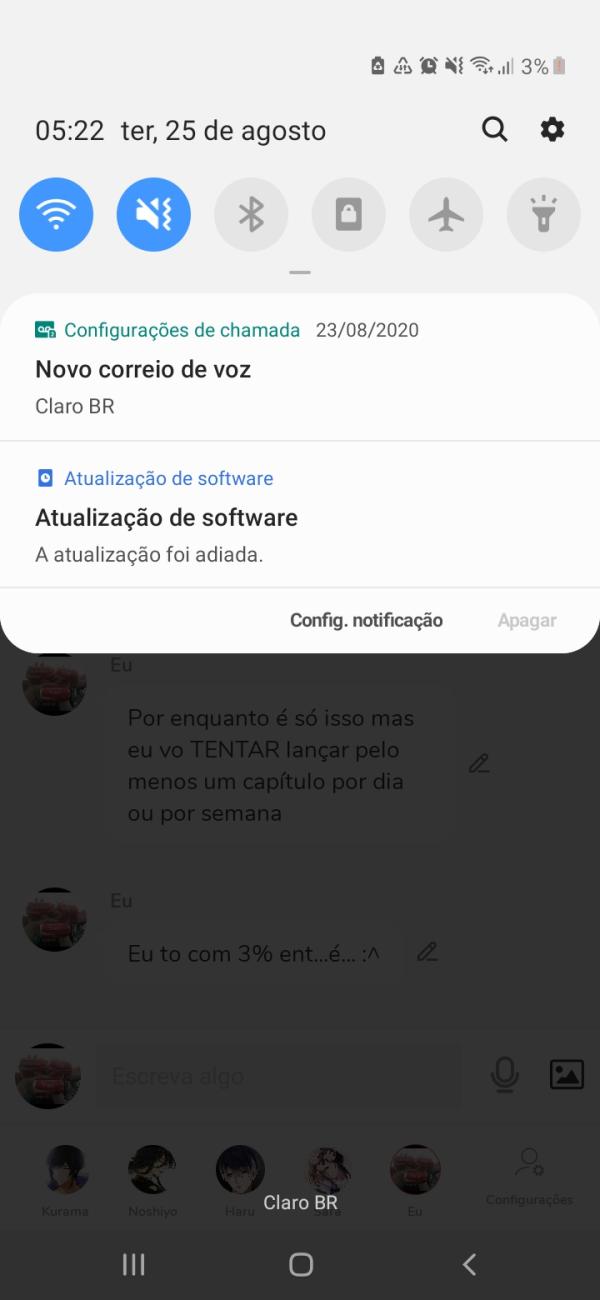The image size is (600, 1300).
Task: Open the settings gear icon
Action: pos(552,129)
